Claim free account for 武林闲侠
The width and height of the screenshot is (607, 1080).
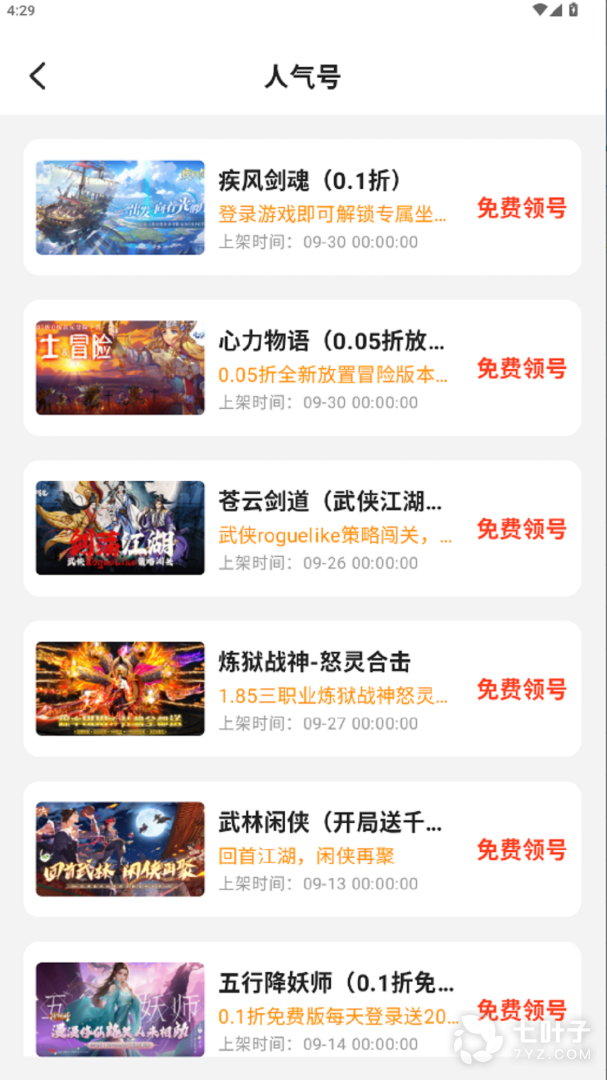521,850
